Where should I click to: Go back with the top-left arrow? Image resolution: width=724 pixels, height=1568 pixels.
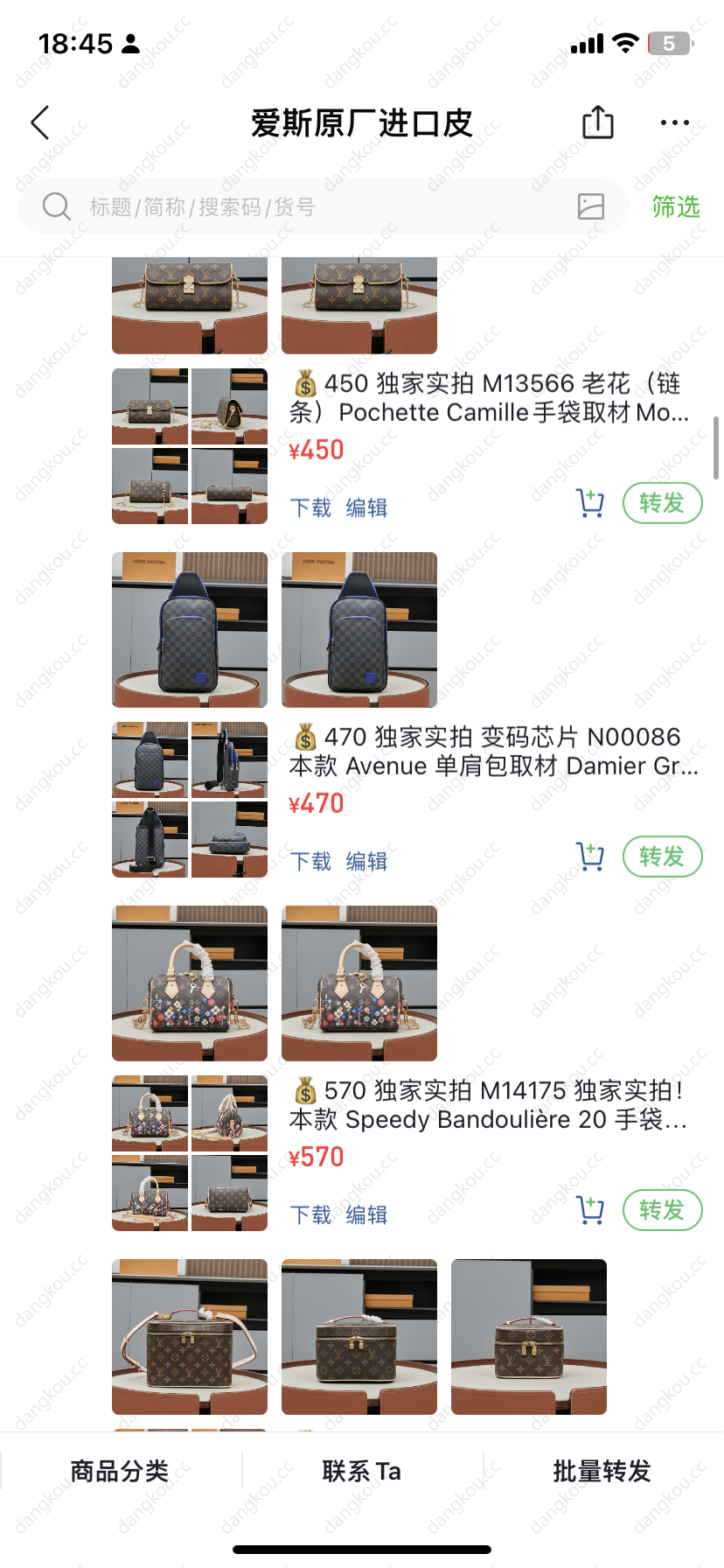[x=40, y=123]
